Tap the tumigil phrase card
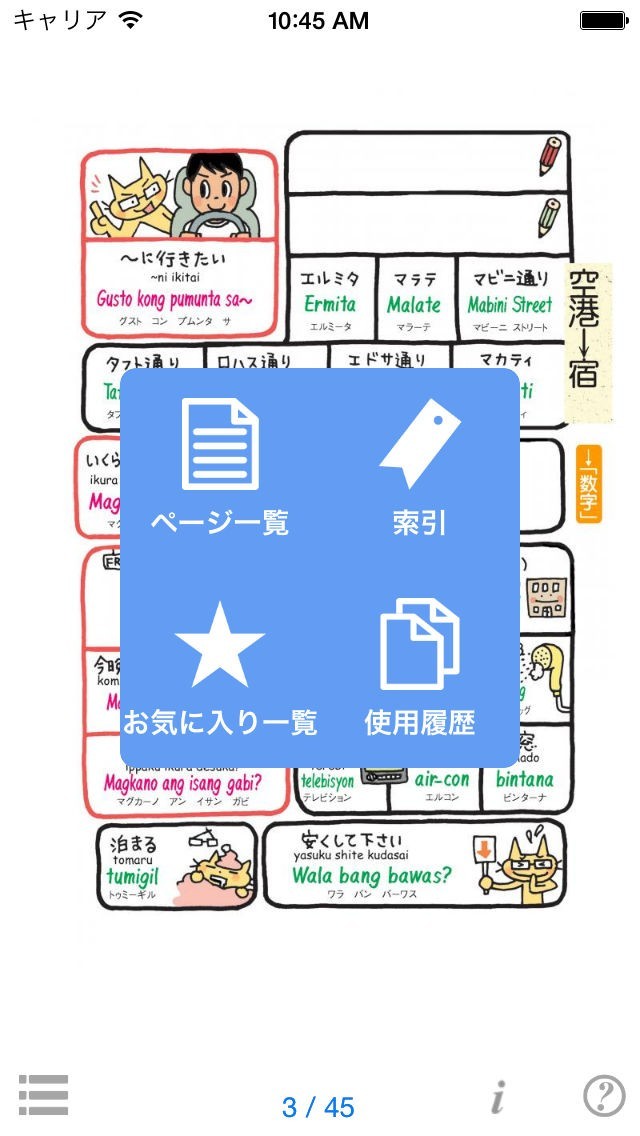This screenshot has height=1136, width=640. [177, 866]
